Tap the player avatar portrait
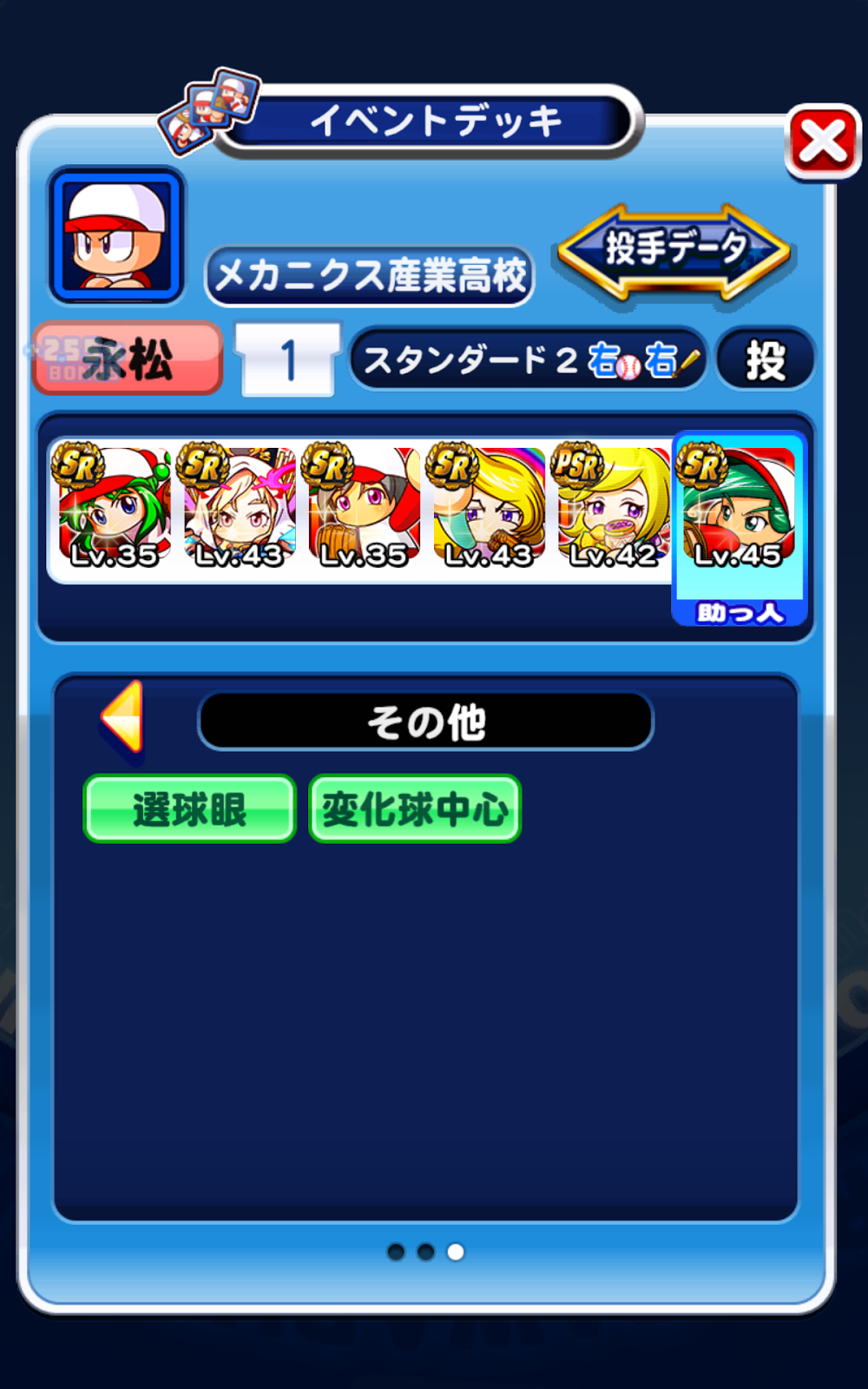This screenshot has height=1389, width=868. pos(116,235)
